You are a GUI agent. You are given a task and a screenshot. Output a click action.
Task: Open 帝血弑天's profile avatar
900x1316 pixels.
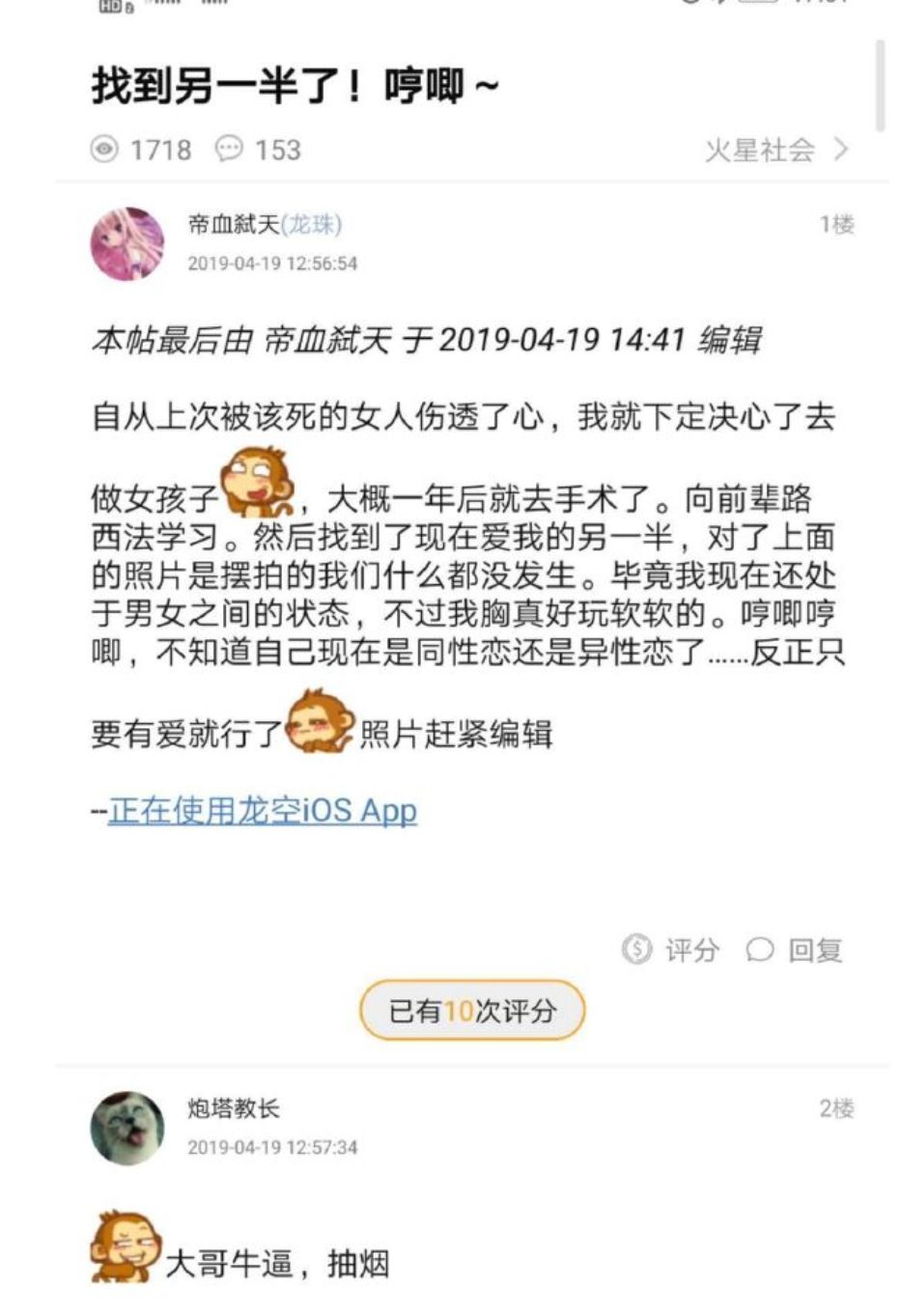(x=127, y=243)
